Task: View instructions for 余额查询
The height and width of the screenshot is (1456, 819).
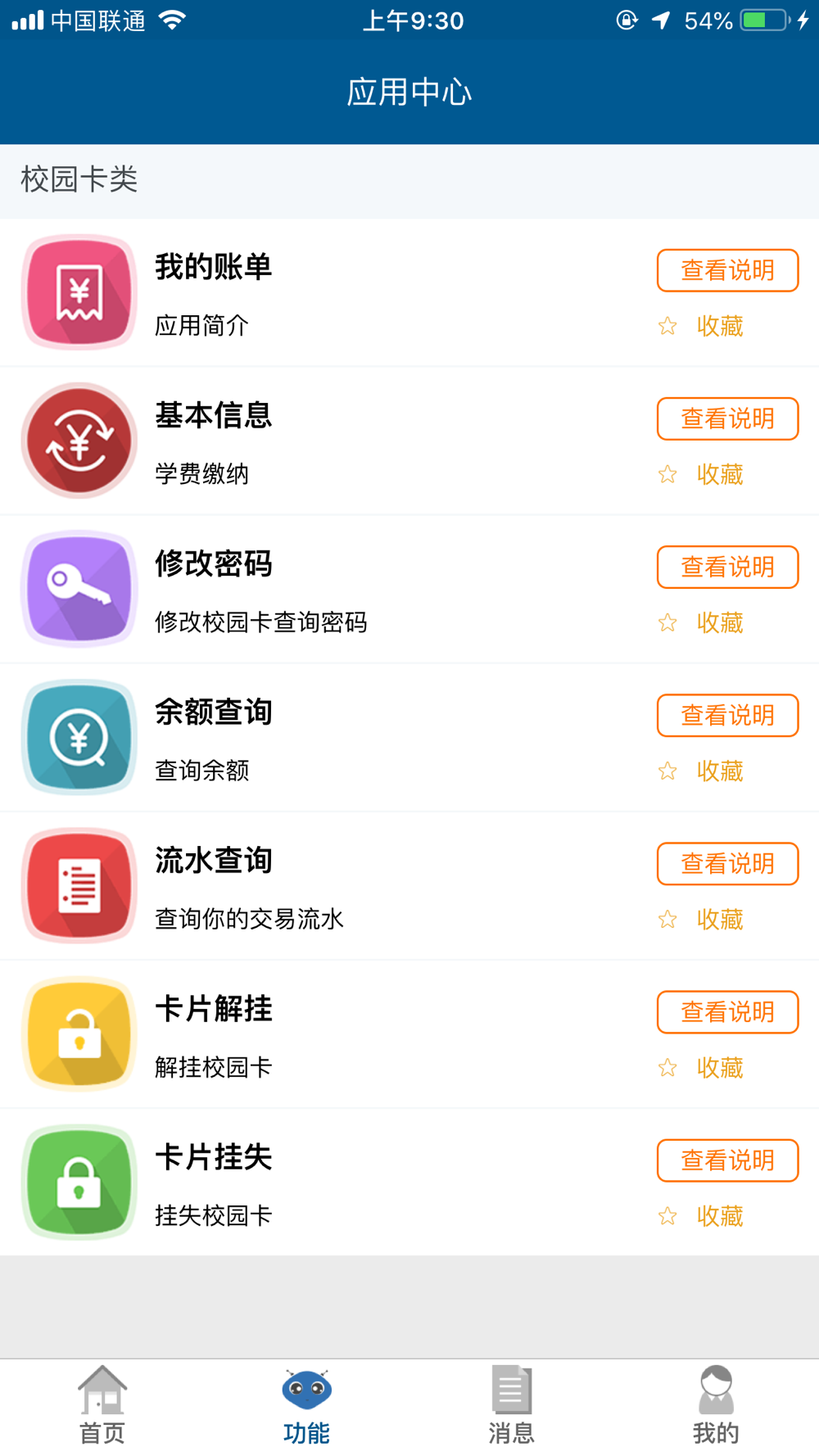Action: pyautogui.click(x=727, y=715)
